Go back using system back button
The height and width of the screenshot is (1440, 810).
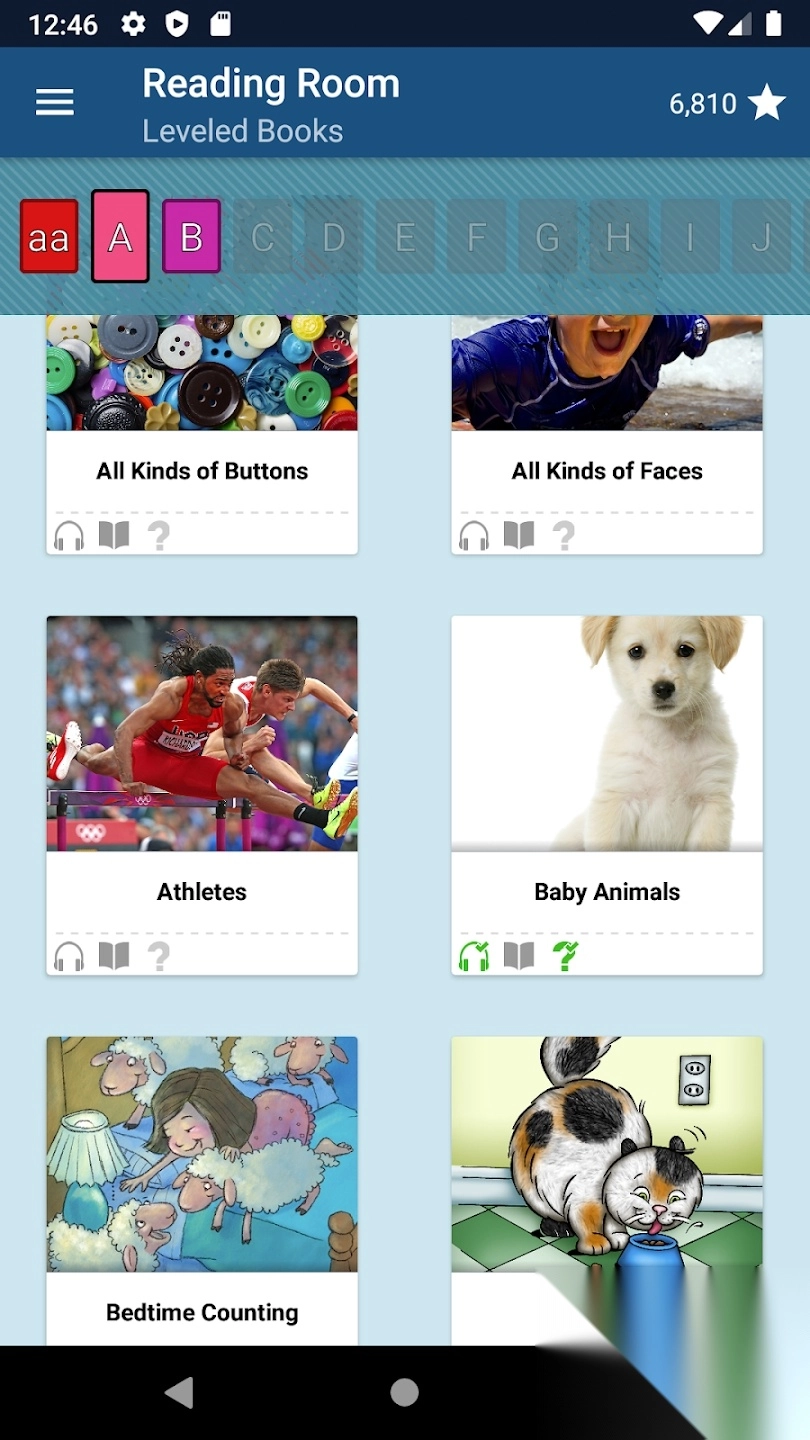click(x=180, y=1392)
